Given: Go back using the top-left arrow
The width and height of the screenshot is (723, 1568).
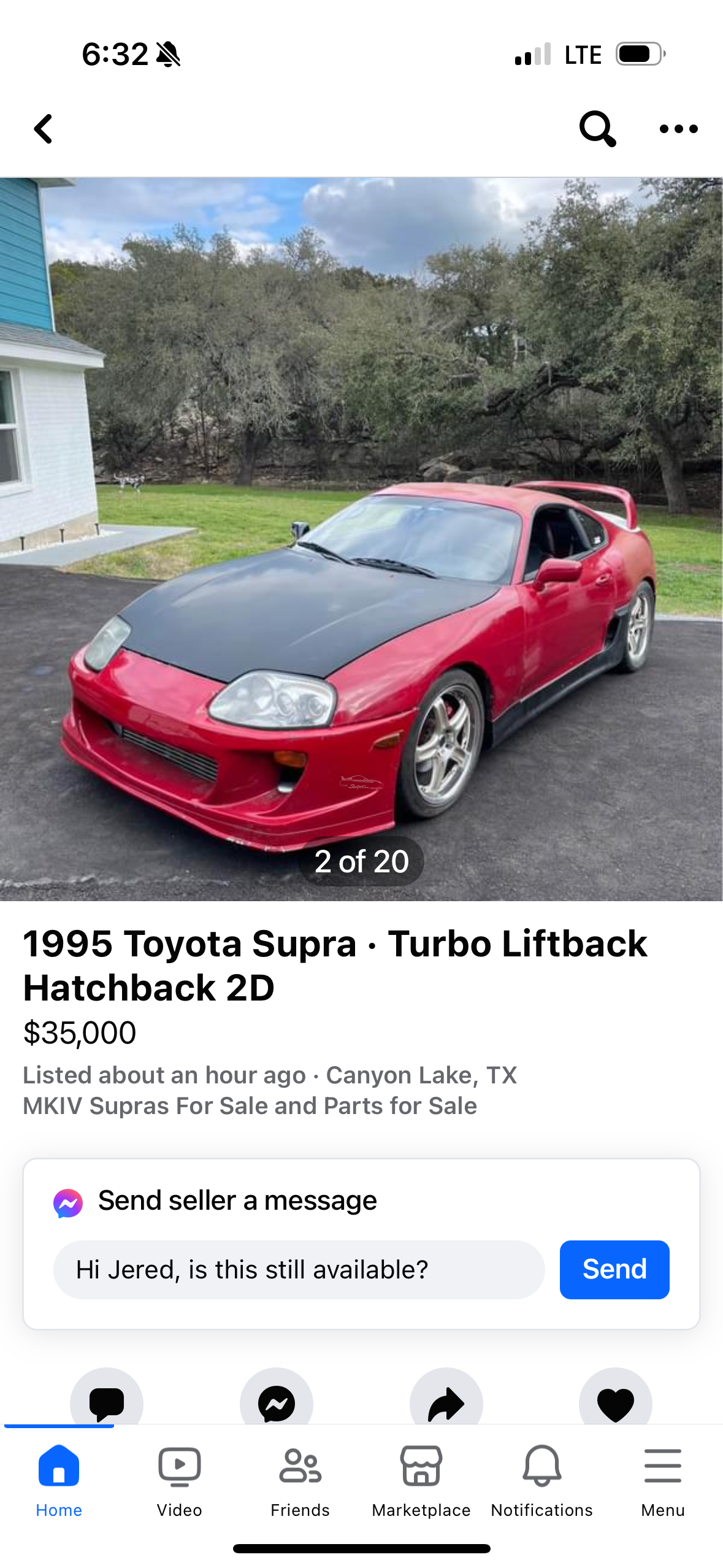Looking at the screenshot, I should 44,129.
